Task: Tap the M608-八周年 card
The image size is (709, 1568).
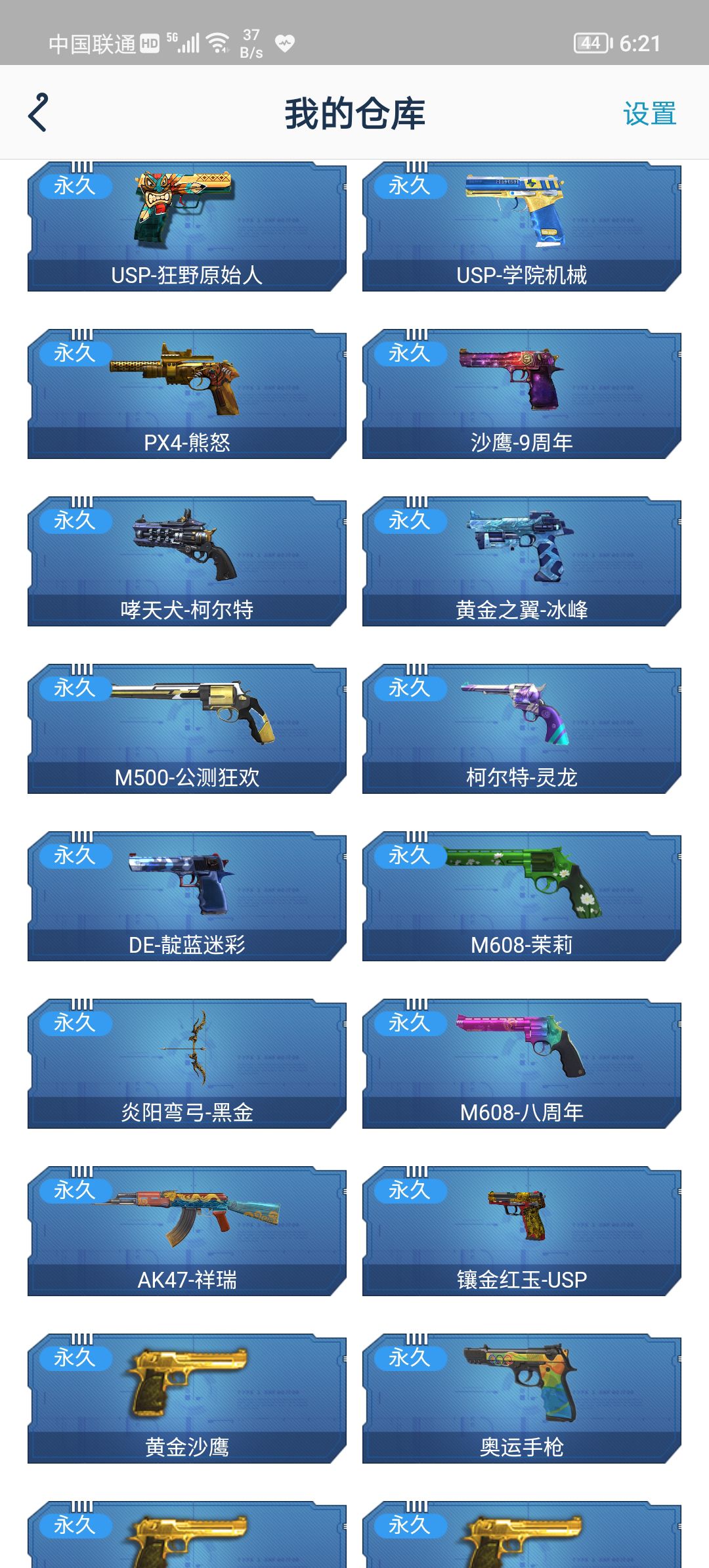Action: coord(521,1064)
